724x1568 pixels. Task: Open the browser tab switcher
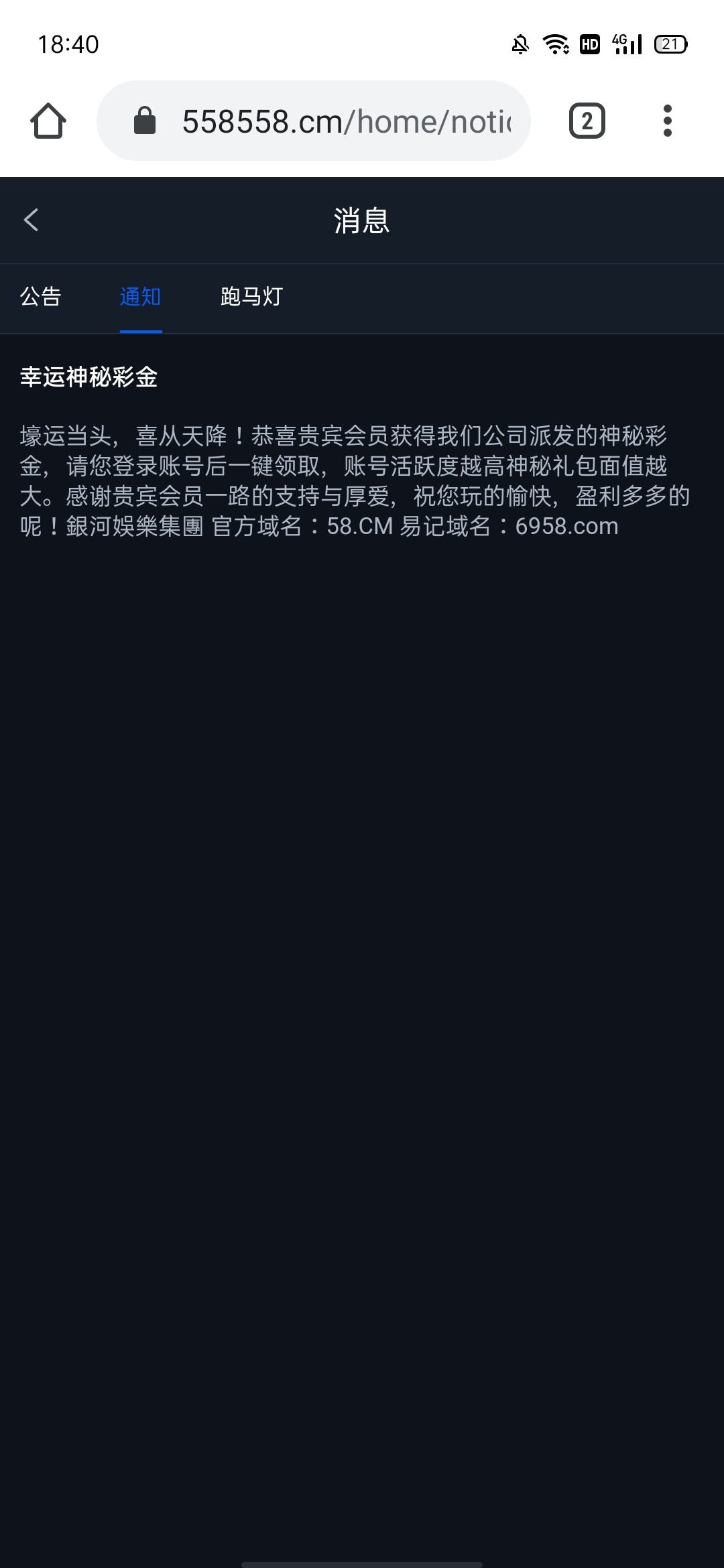coord(587,121)
